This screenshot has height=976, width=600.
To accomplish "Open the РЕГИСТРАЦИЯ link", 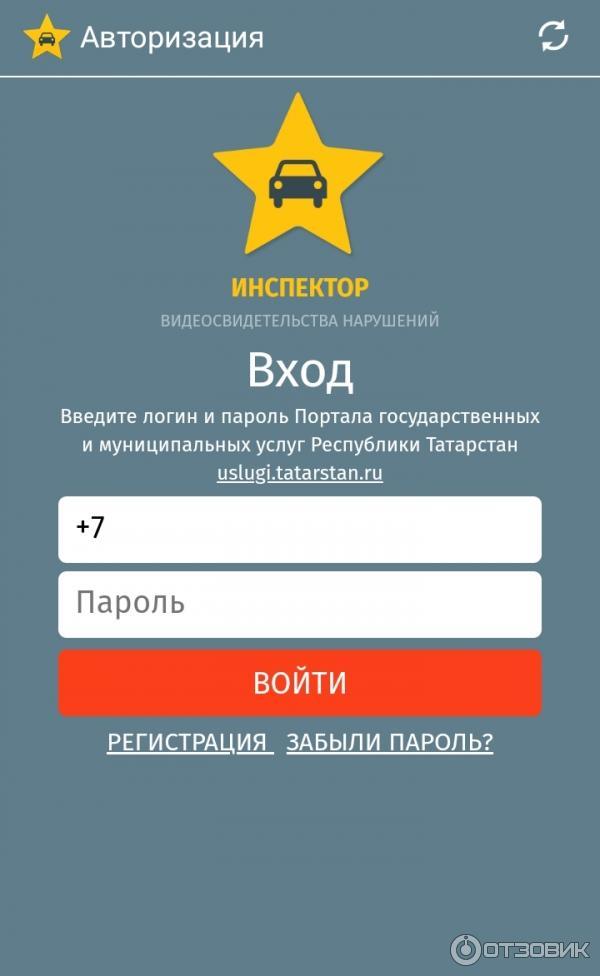I will [187, 742].
